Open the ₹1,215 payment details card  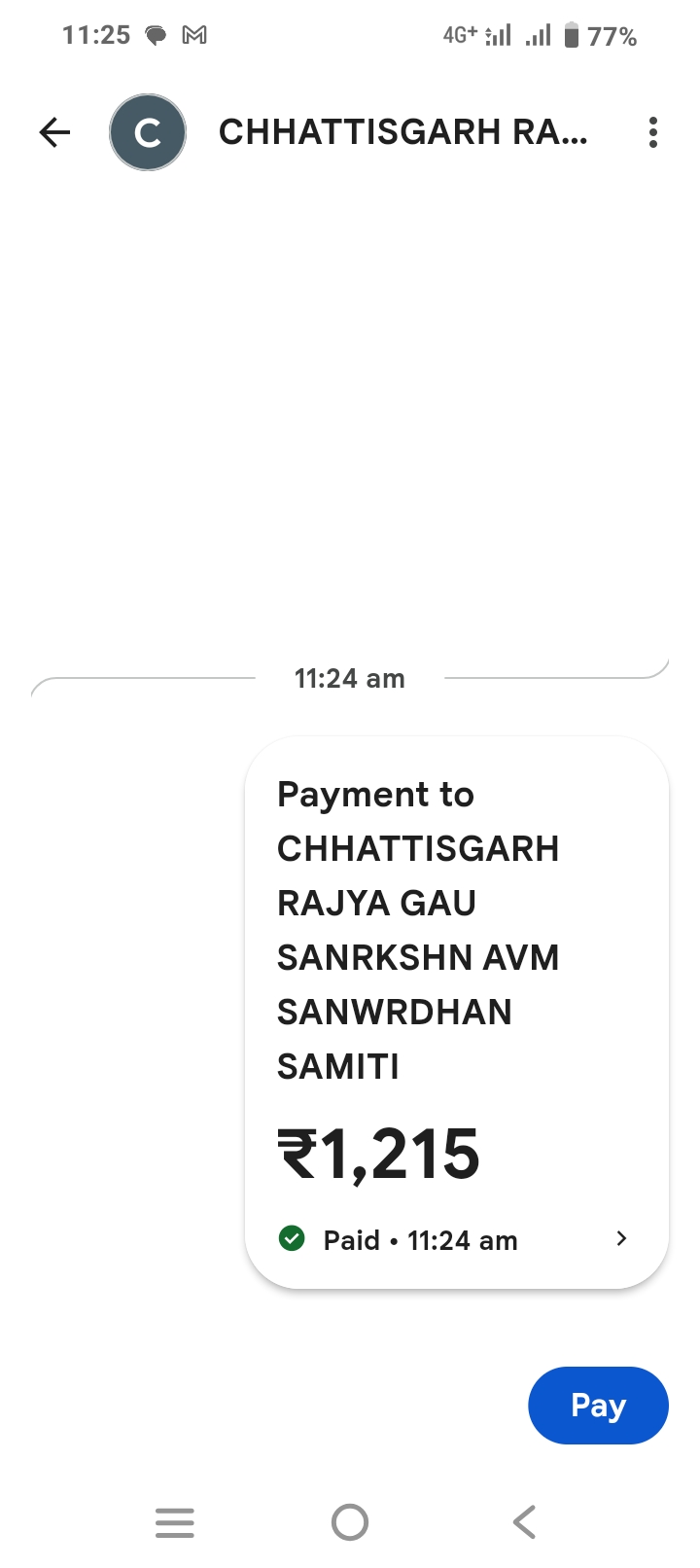coord(457,1012)
